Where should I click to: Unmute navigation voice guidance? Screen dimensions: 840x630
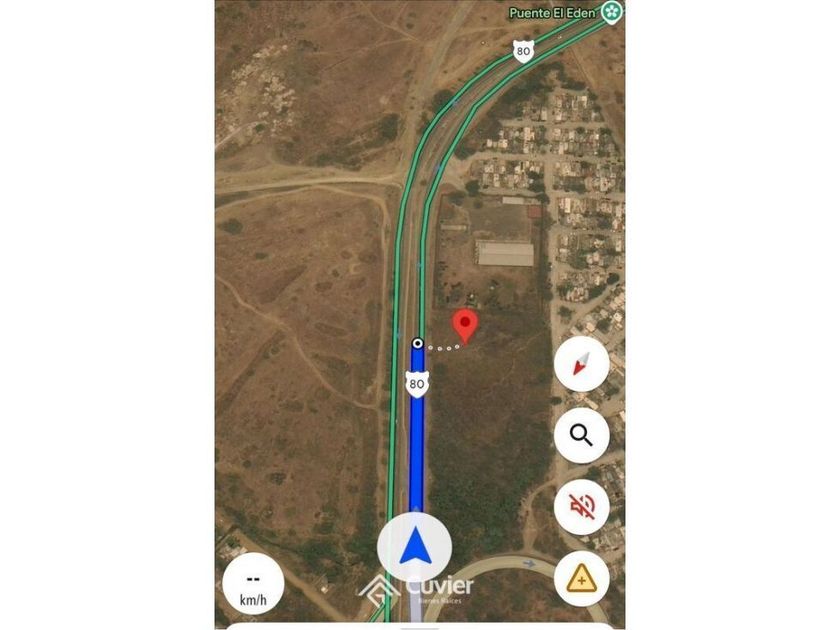(x=581, y=507)
